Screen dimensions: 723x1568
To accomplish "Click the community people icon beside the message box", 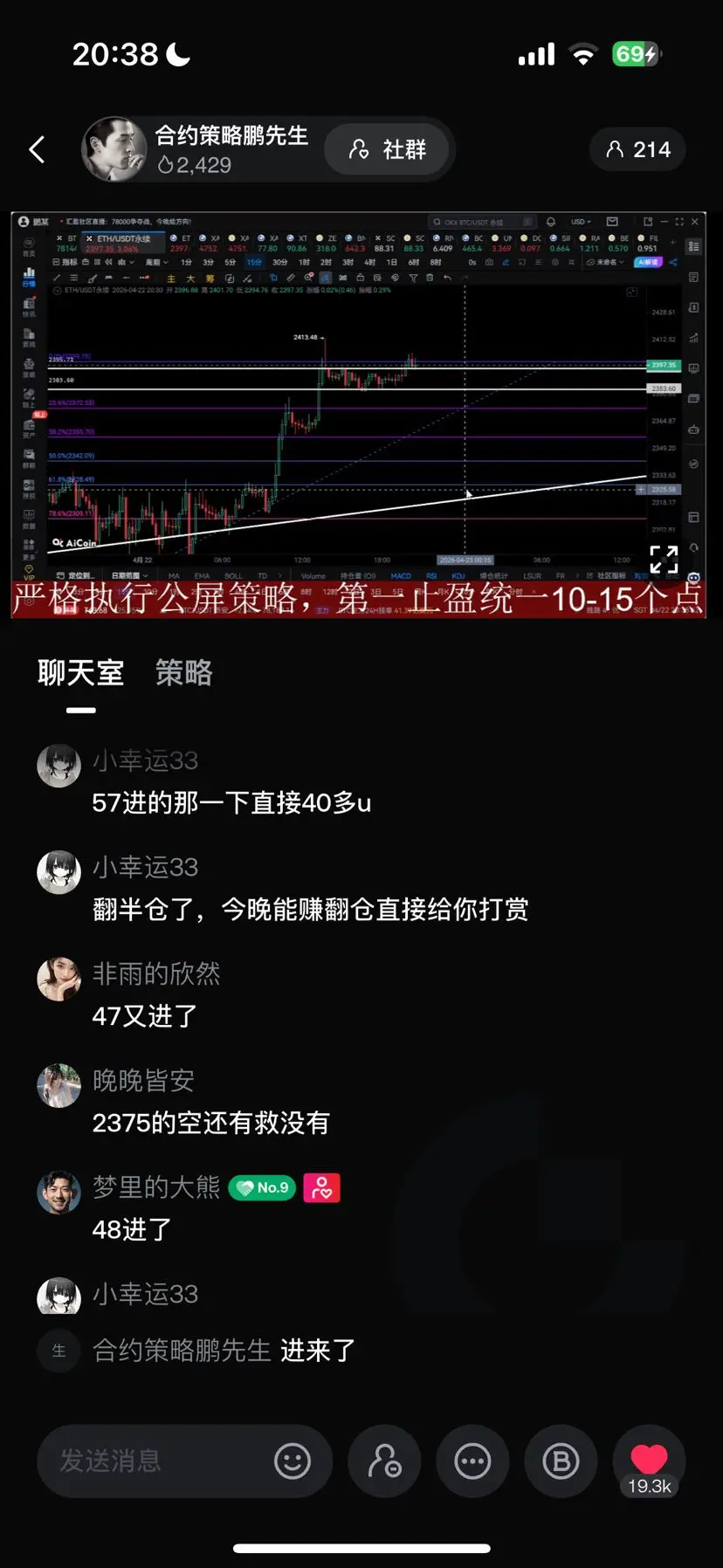I will tap(384, 1461).
